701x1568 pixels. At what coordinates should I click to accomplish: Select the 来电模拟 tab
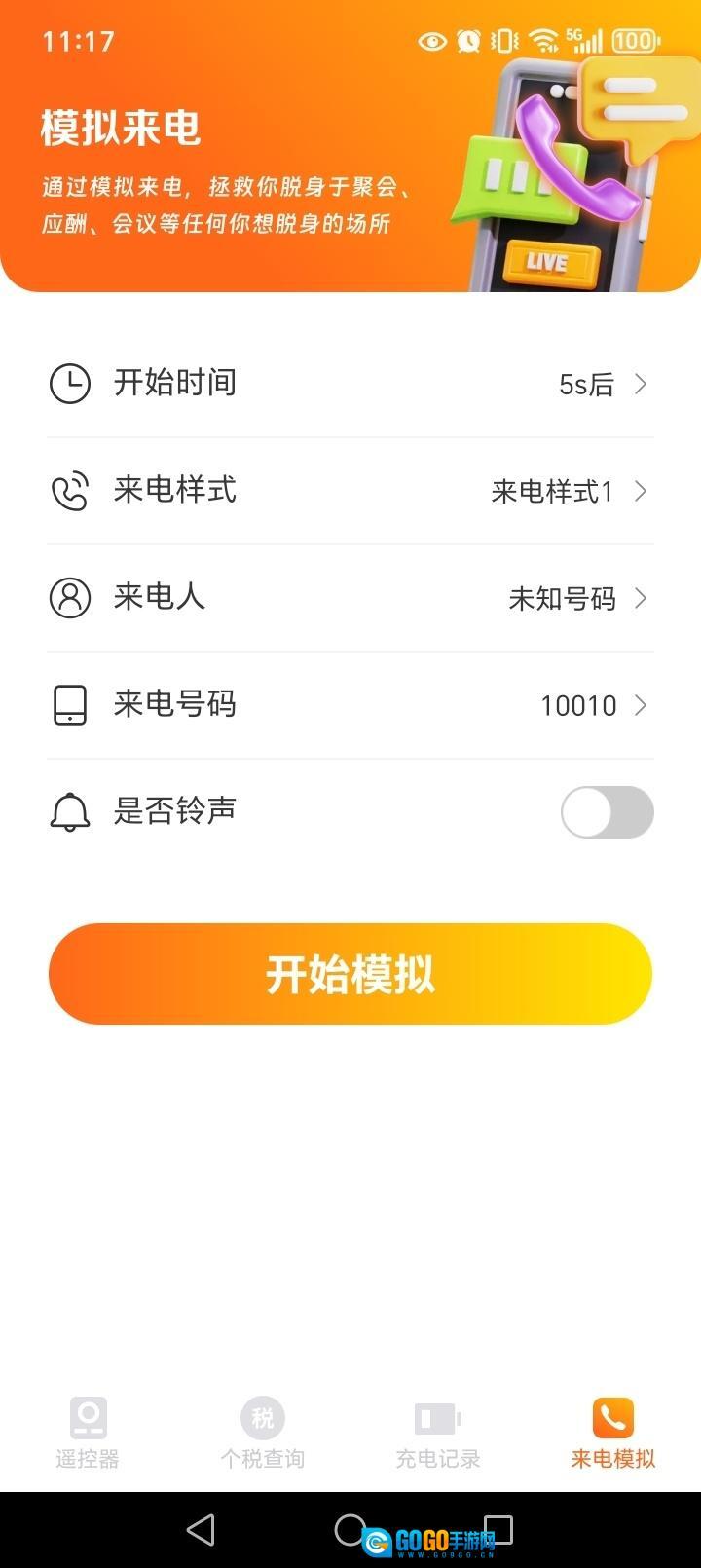(613, 1433)
